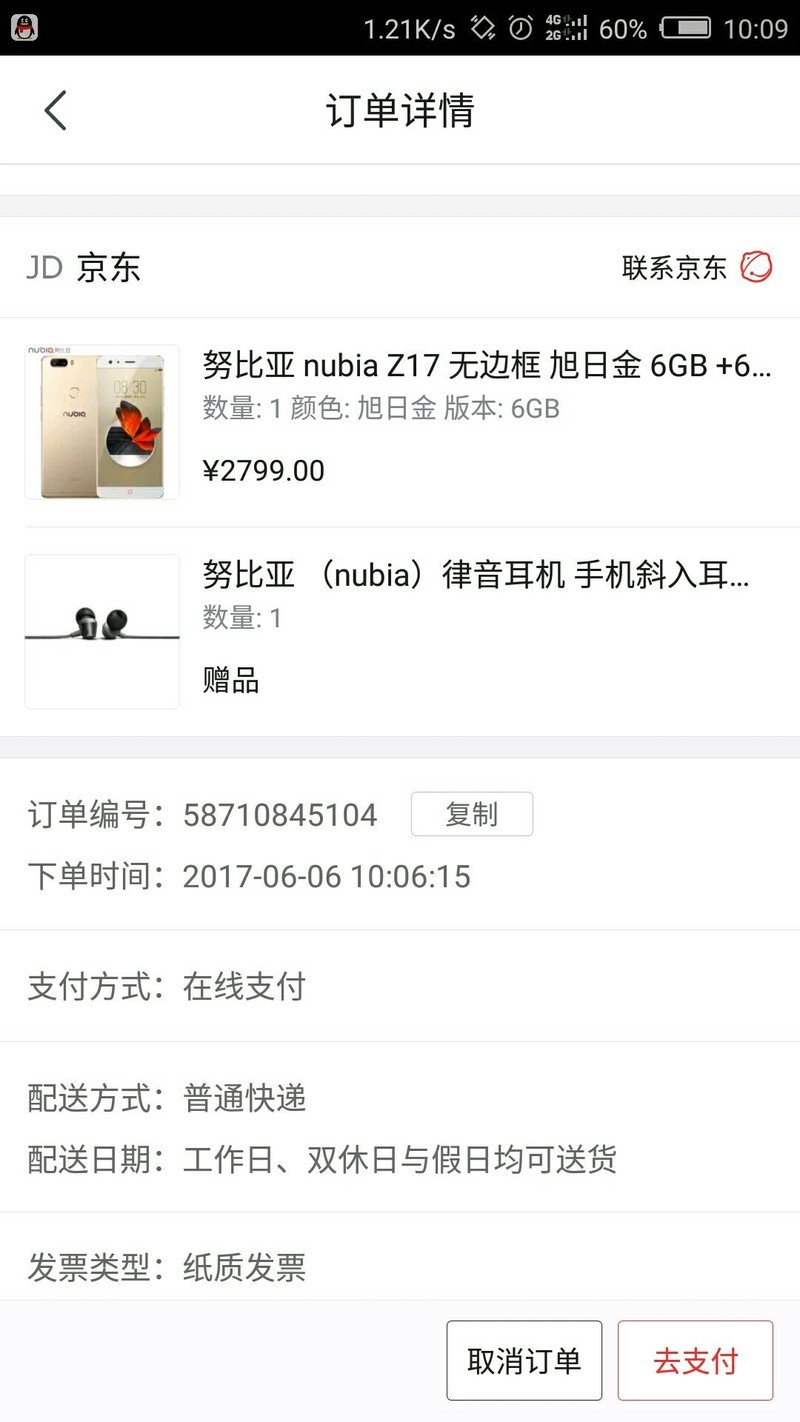Screen dimensions: 800x1422
Task: Copy the order number with 复制 button
Action: coord(471,814)
